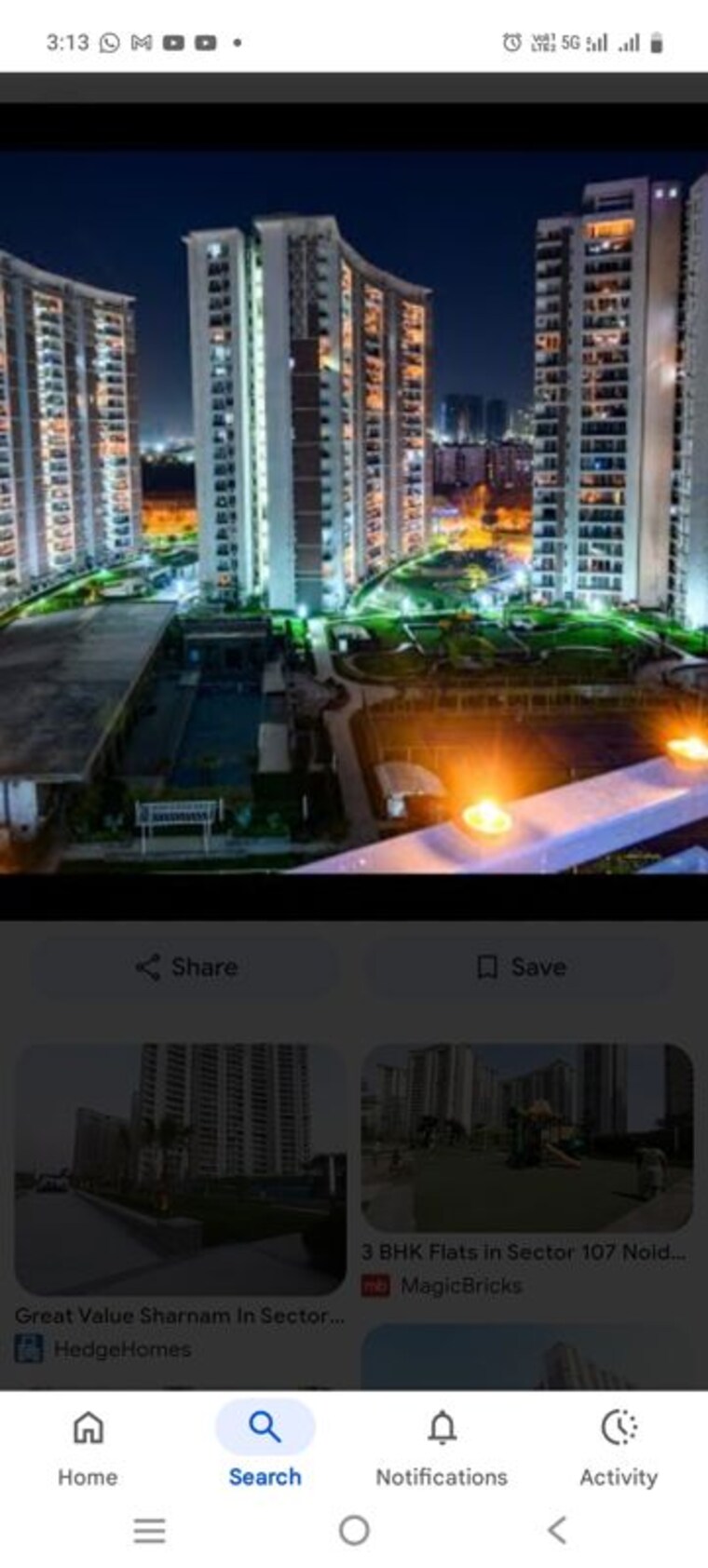The image size is (708, 1568).
Task: Tap the system back button
Action: pos(557,1530)
